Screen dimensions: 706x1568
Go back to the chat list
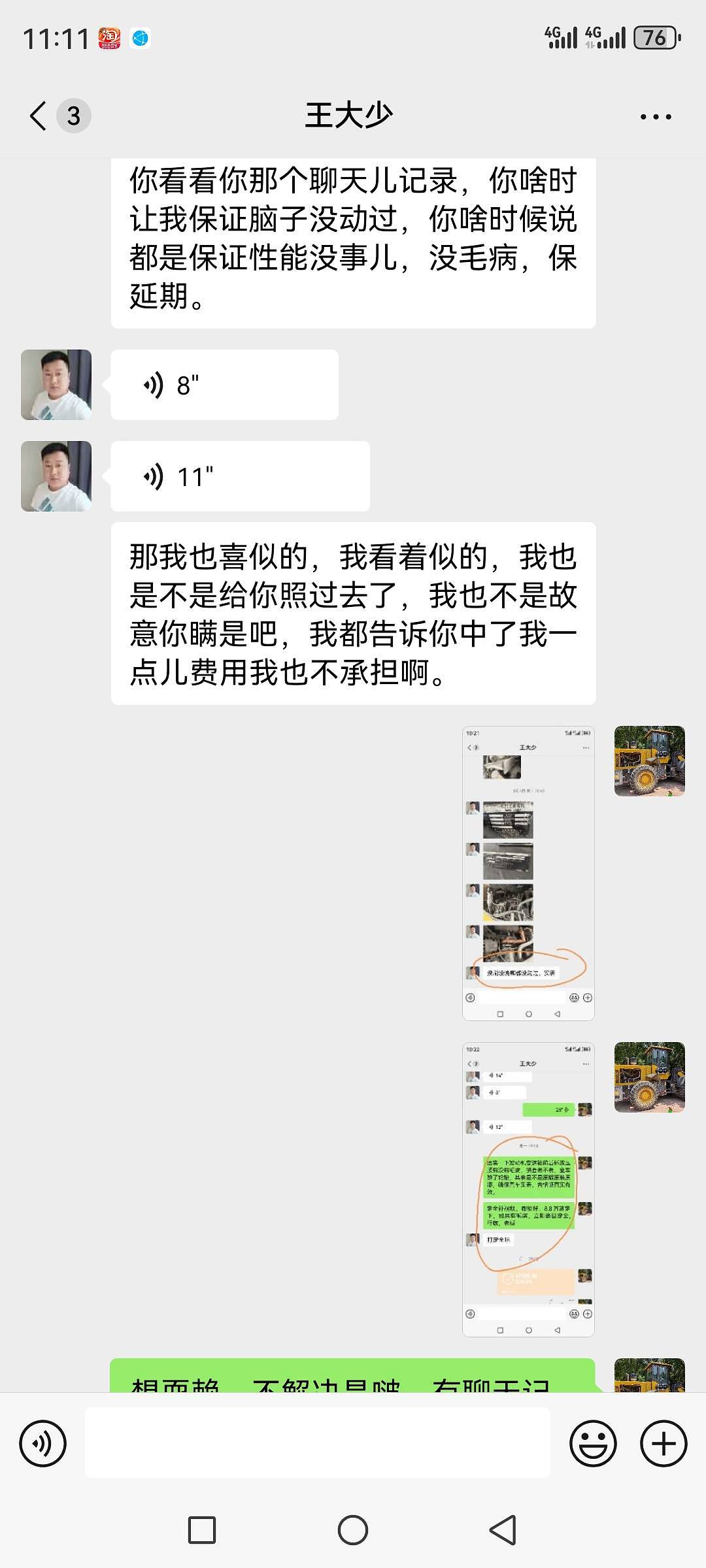39,116
